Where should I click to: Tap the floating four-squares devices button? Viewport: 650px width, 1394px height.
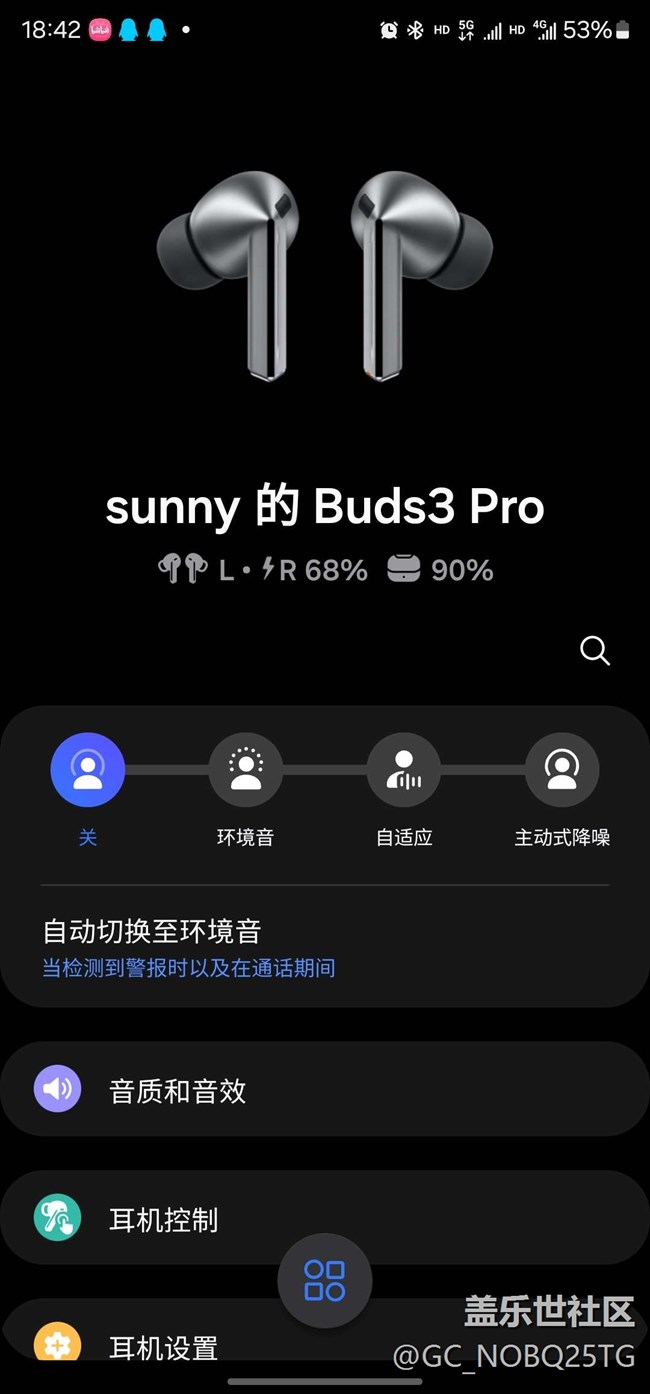click(325, 1280)
